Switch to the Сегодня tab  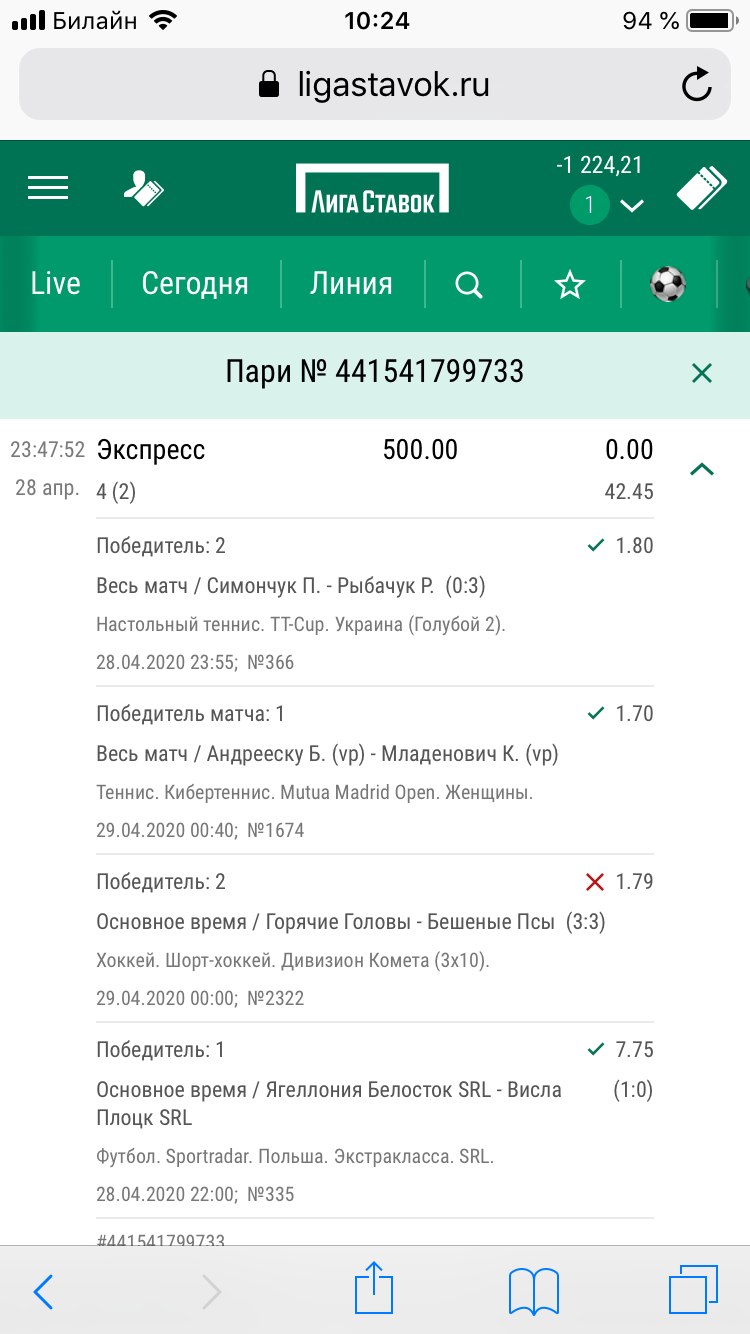tap(195, 284)
